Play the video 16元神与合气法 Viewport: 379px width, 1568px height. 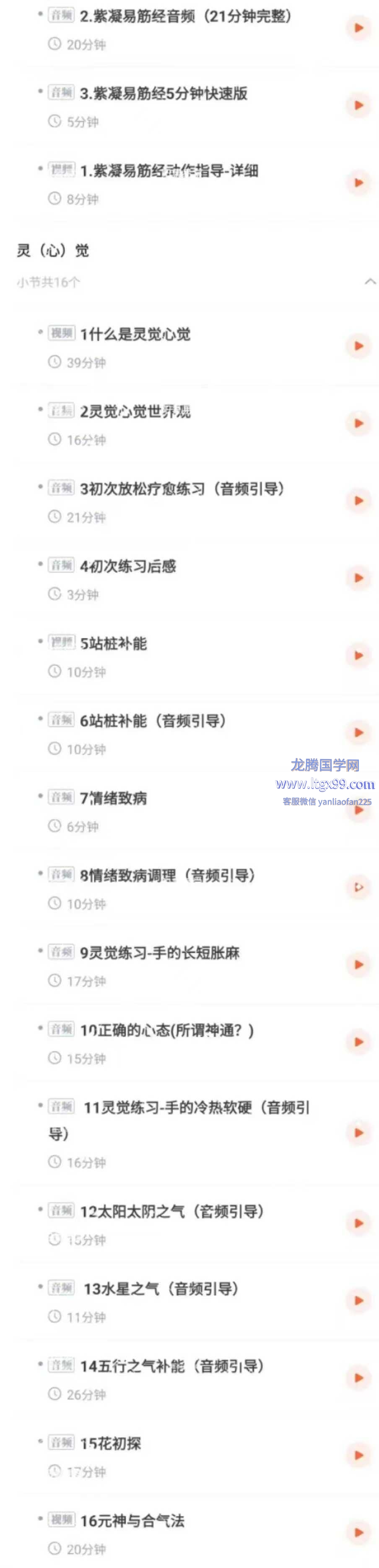pyautogui.click(x=358, y=1532)
